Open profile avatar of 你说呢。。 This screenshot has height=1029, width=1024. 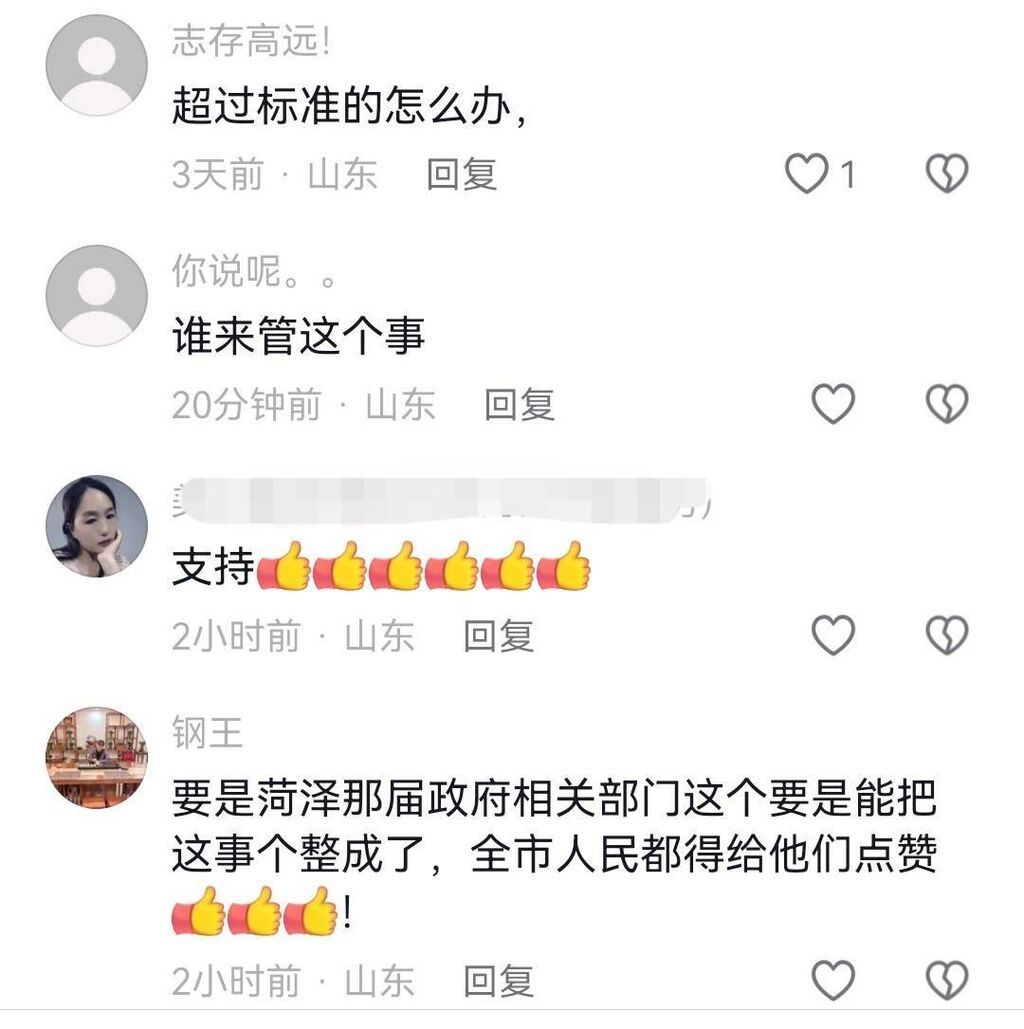[97, 295]
